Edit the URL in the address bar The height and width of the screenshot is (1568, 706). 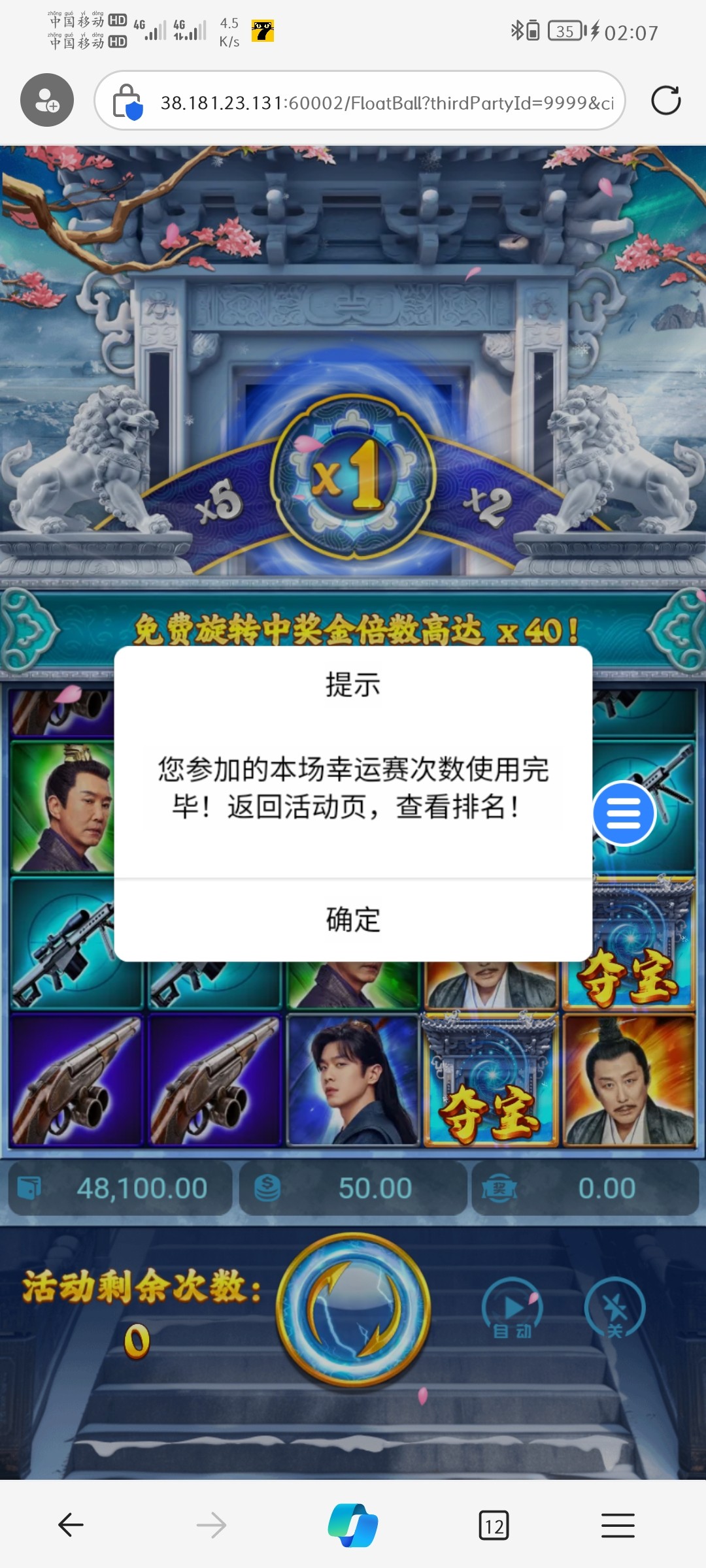point(386,103)
